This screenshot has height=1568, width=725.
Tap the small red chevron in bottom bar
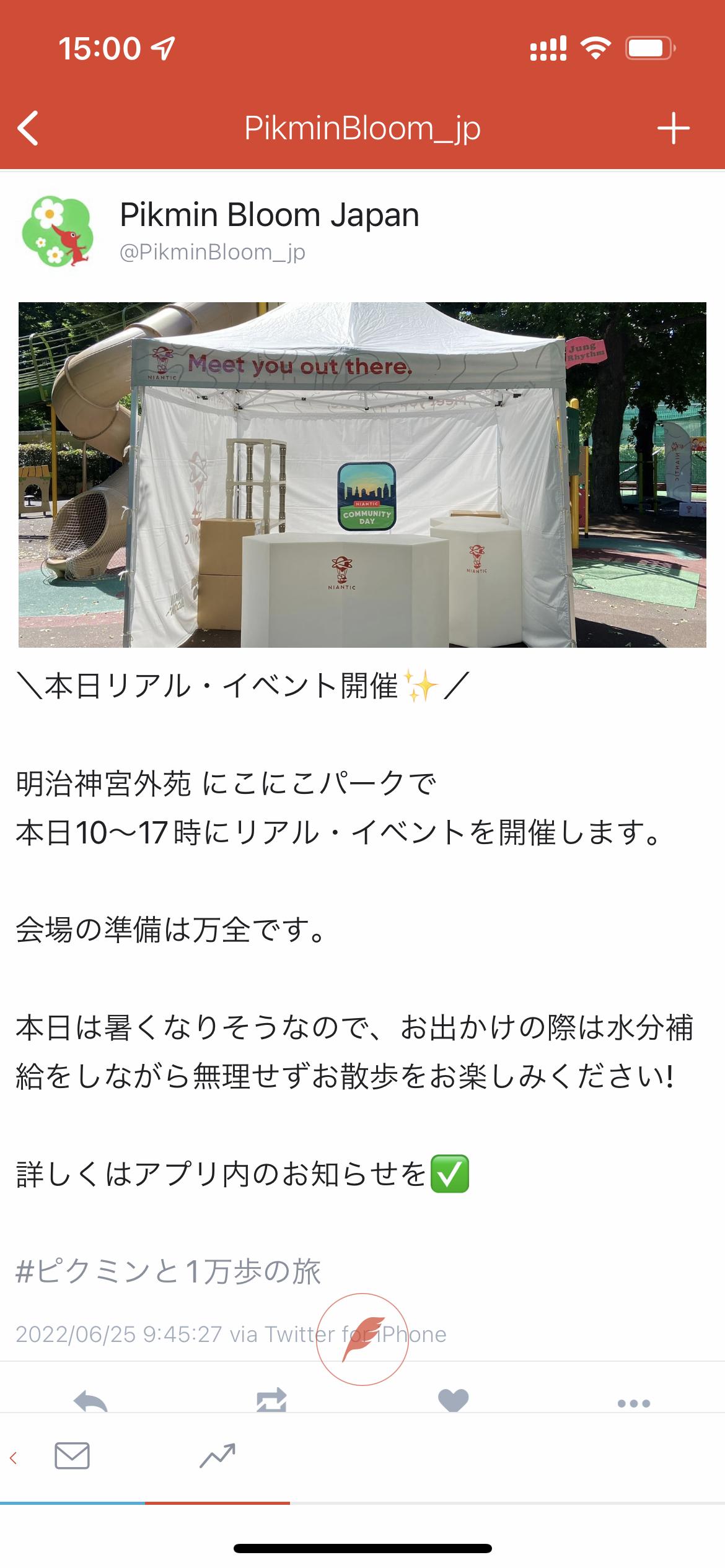tap(13, 1458)
